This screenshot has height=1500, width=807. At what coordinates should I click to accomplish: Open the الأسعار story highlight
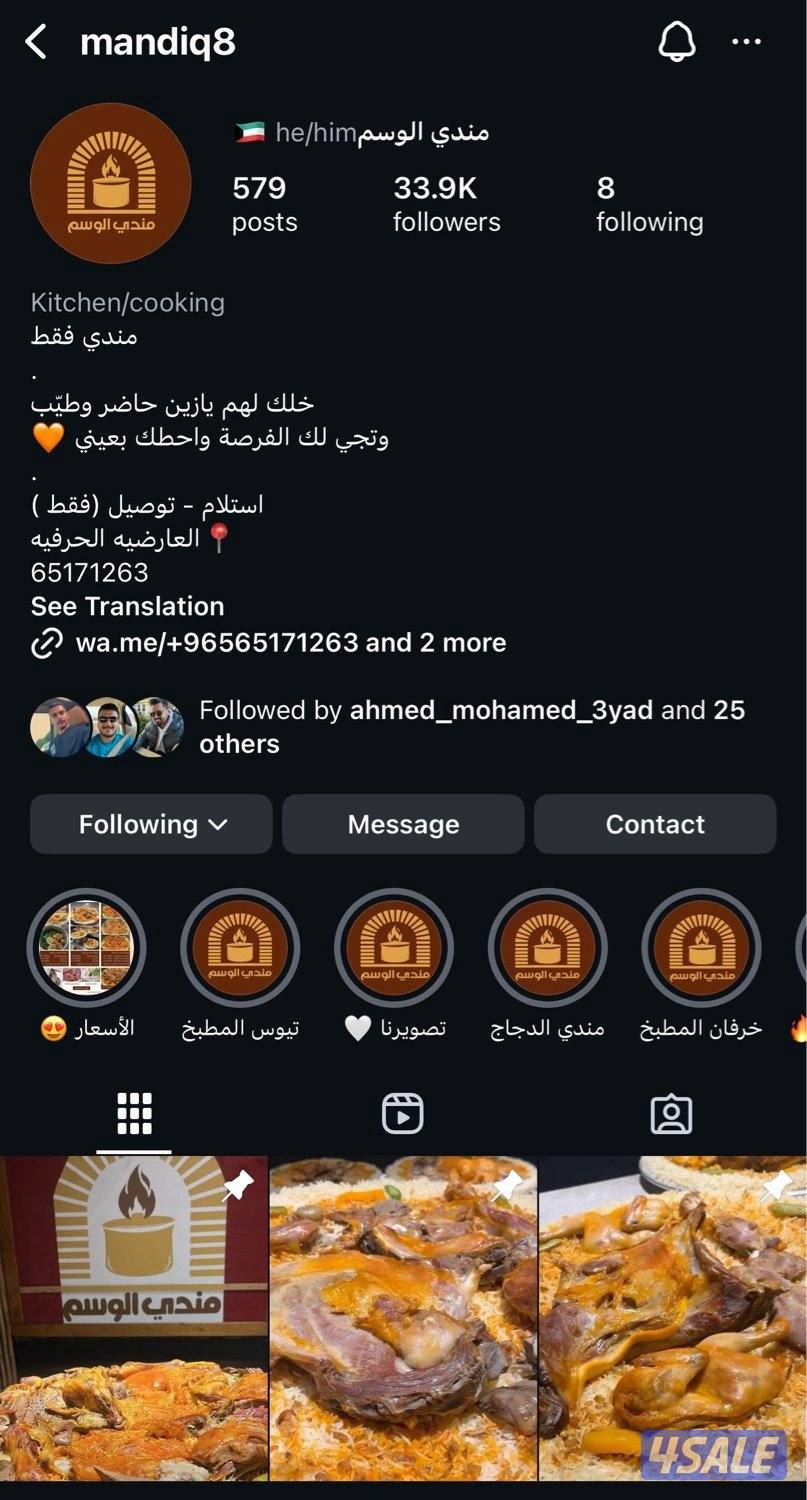coord(88,948)
